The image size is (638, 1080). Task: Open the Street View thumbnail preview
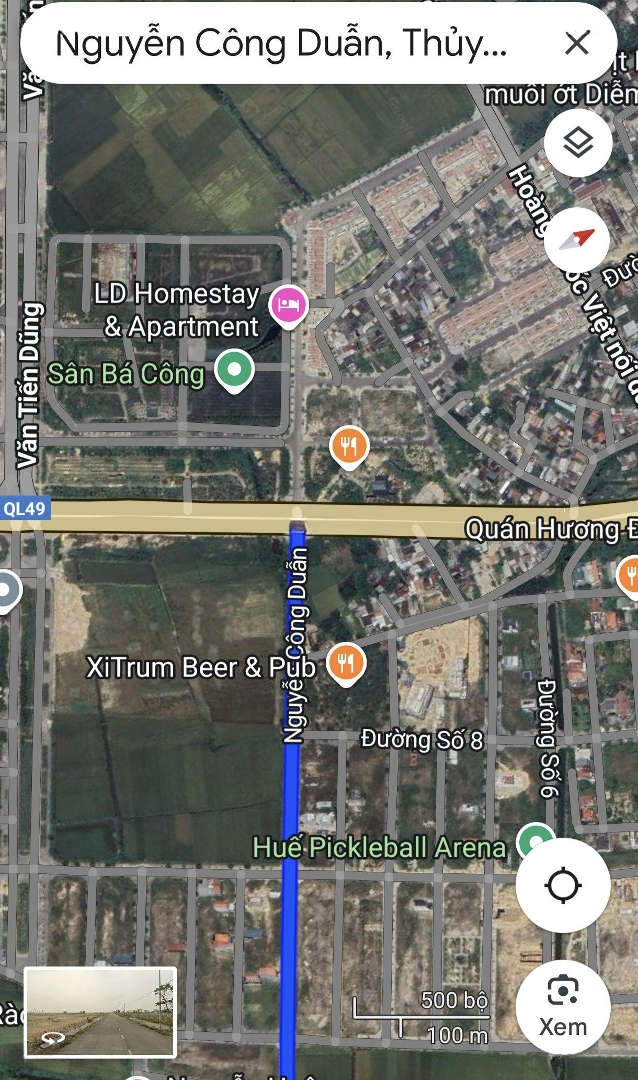(100, 1012)
